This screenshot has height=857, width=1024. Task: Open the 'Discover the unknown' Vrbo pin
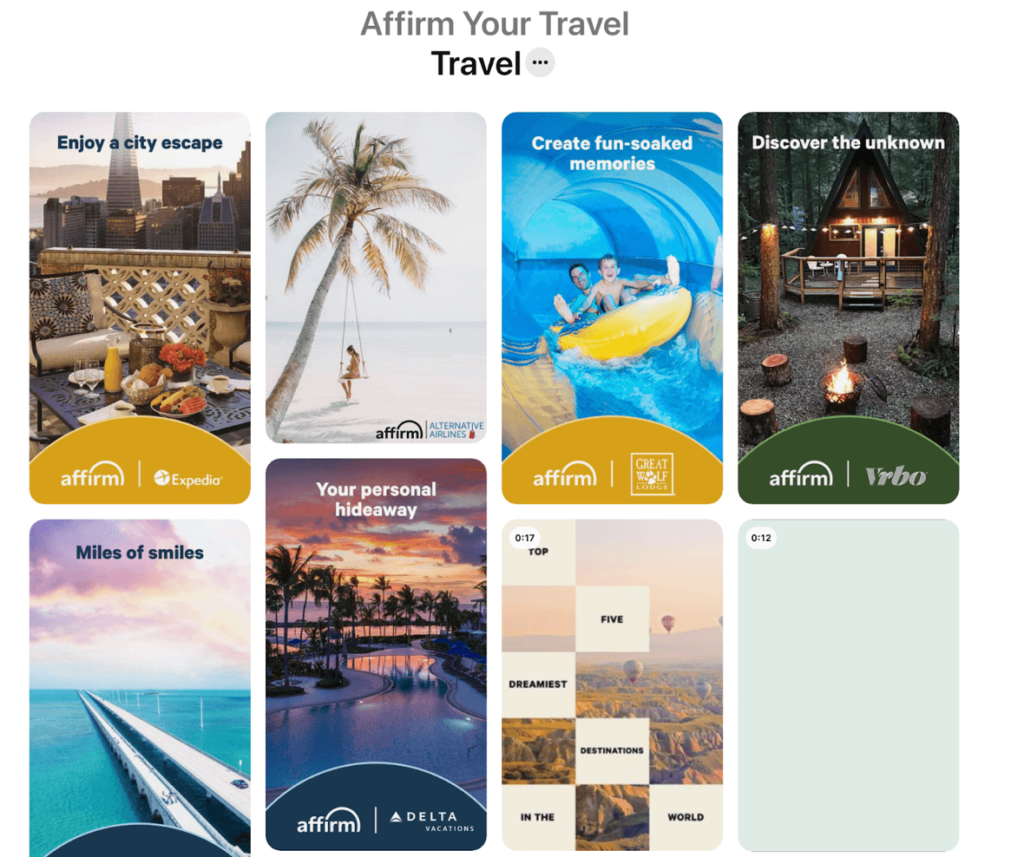pyautogui.click(x=848, y=300)
